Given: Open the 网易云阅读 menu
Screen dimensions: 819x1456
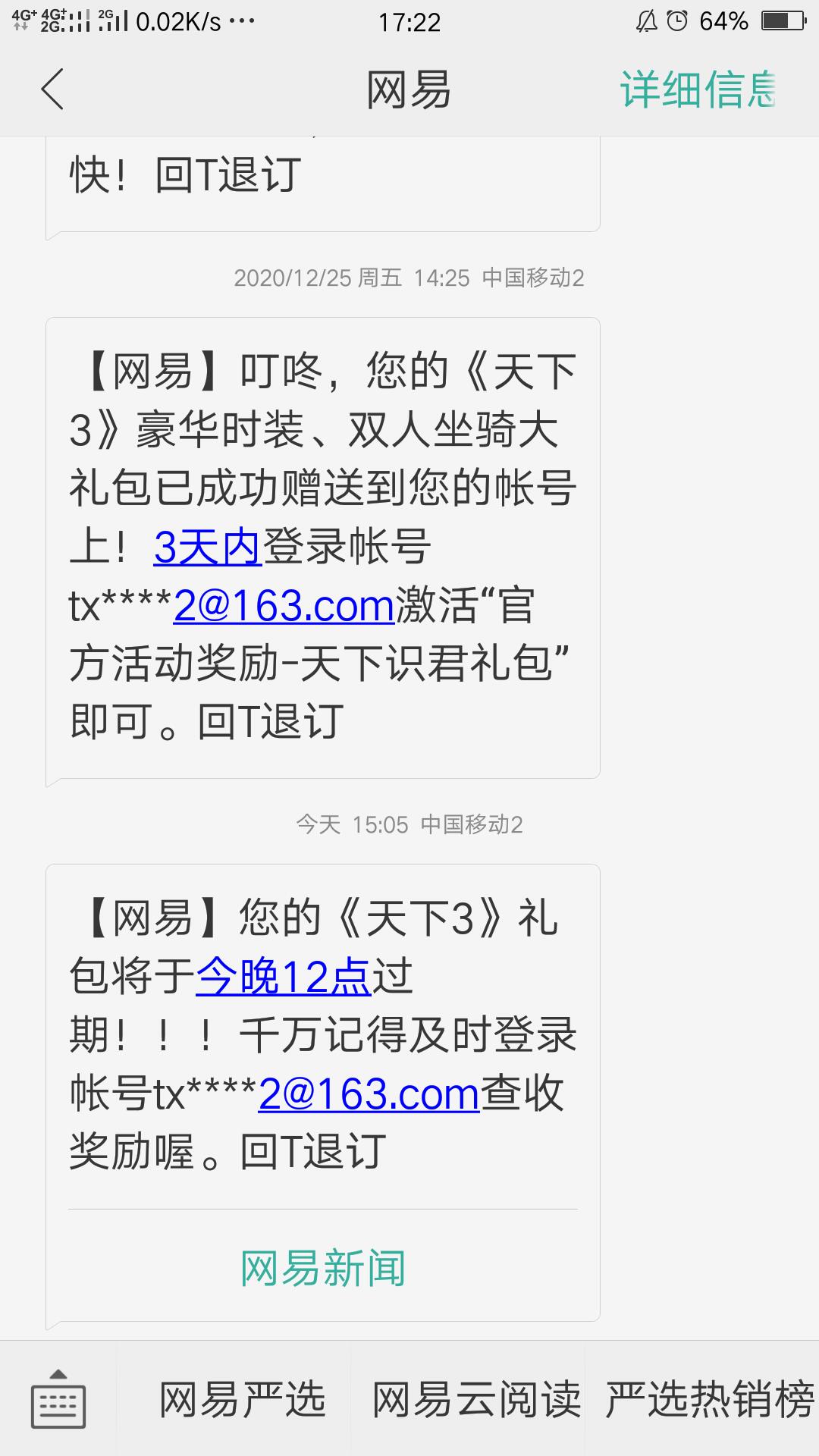Looking at the screenshot, I should 475,1399.
